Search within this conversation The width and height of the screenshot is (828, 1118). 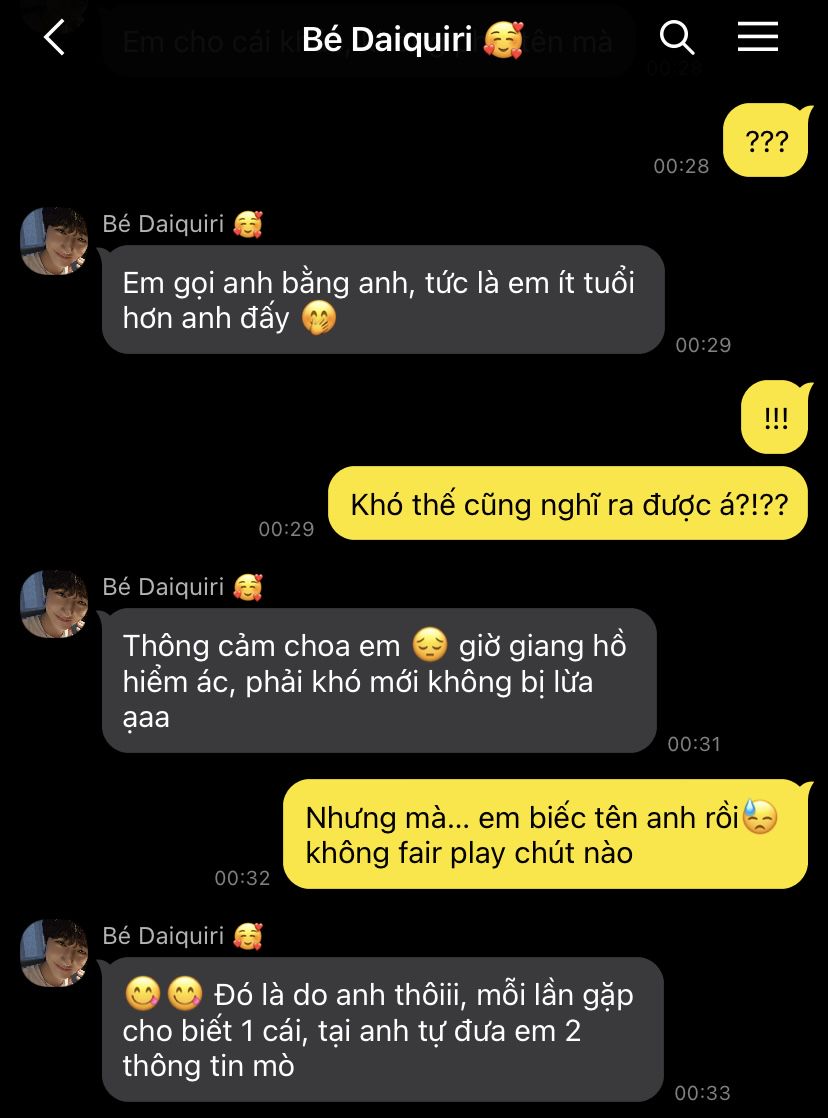click(x=677, y=37)
